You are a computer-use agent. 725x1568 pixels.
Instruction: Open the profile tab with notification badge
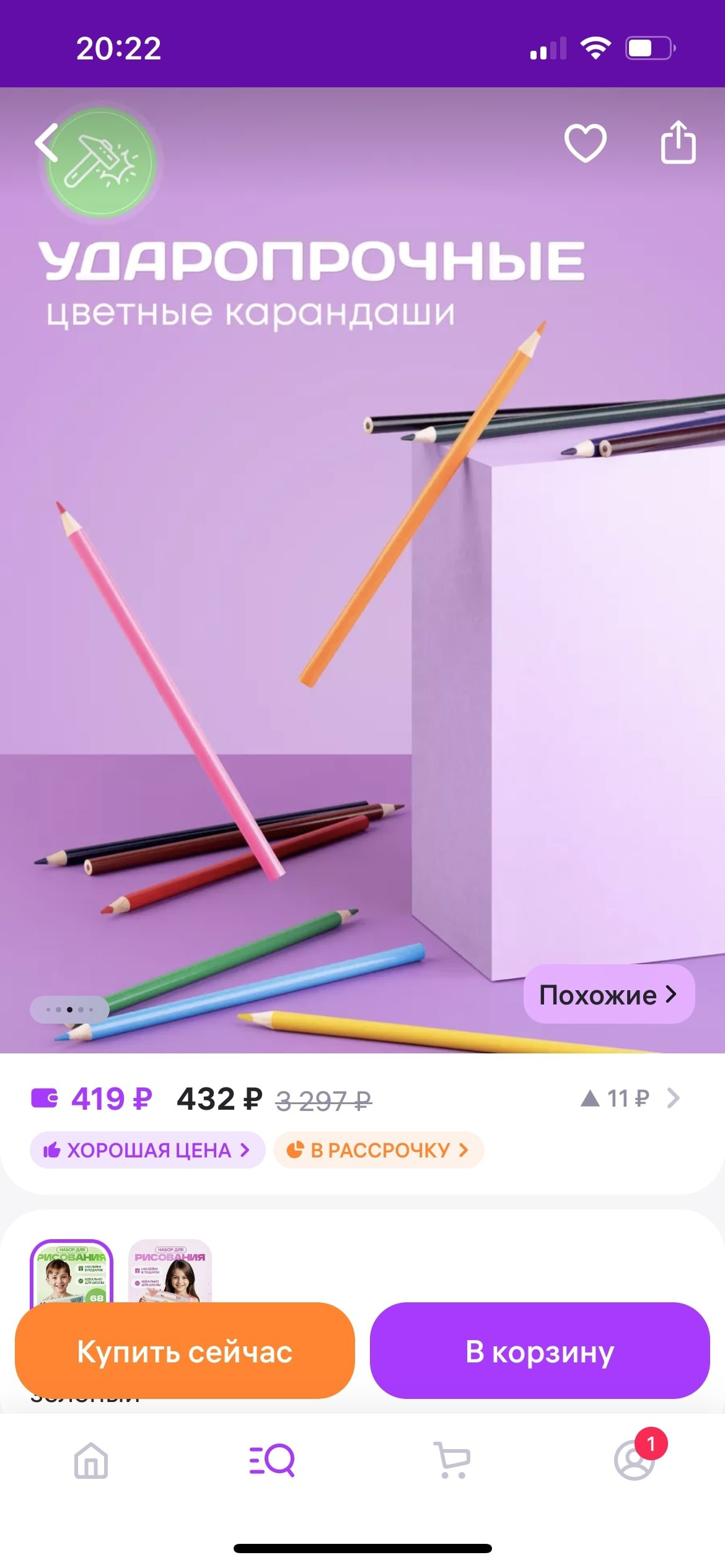pyautogui.click(x=635, y=1460)
